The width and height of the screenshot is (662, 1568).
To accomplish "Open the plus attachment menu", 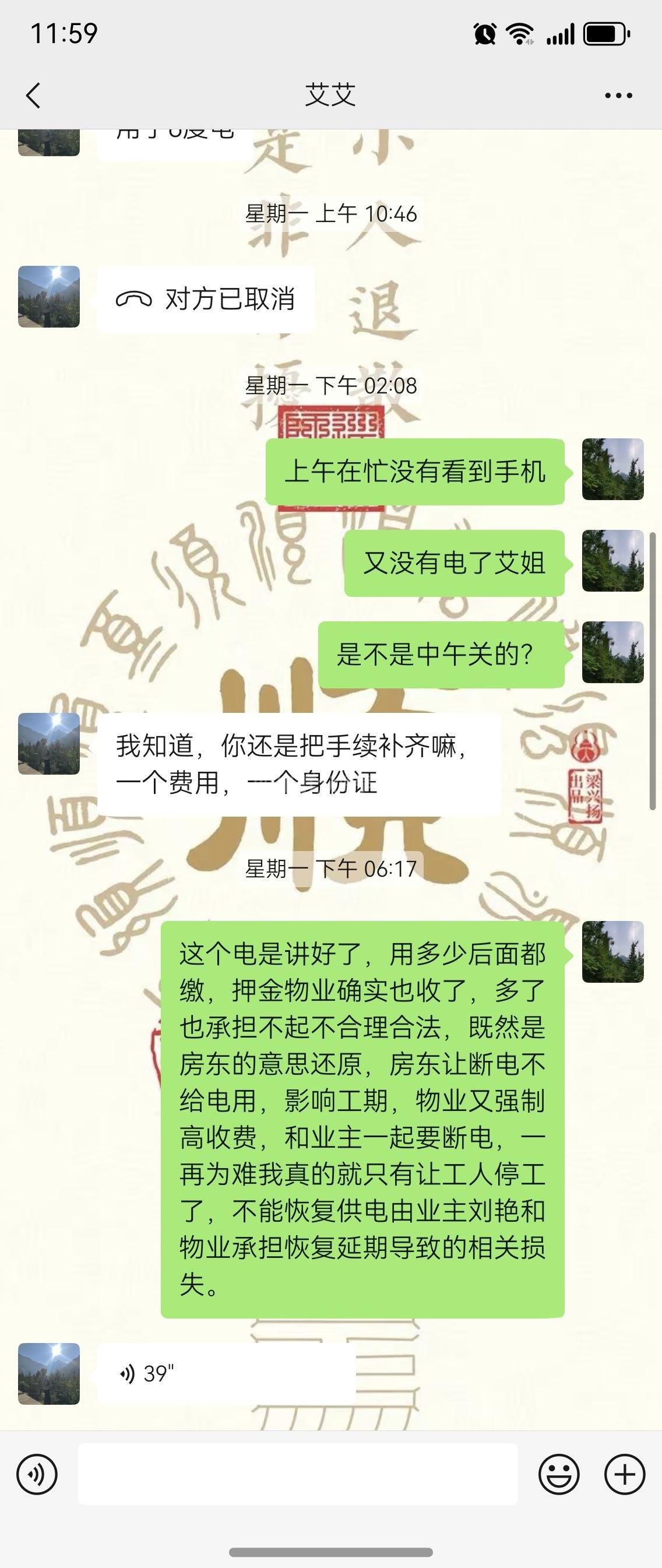I will pyautogui.click(x=624, y=1474).
